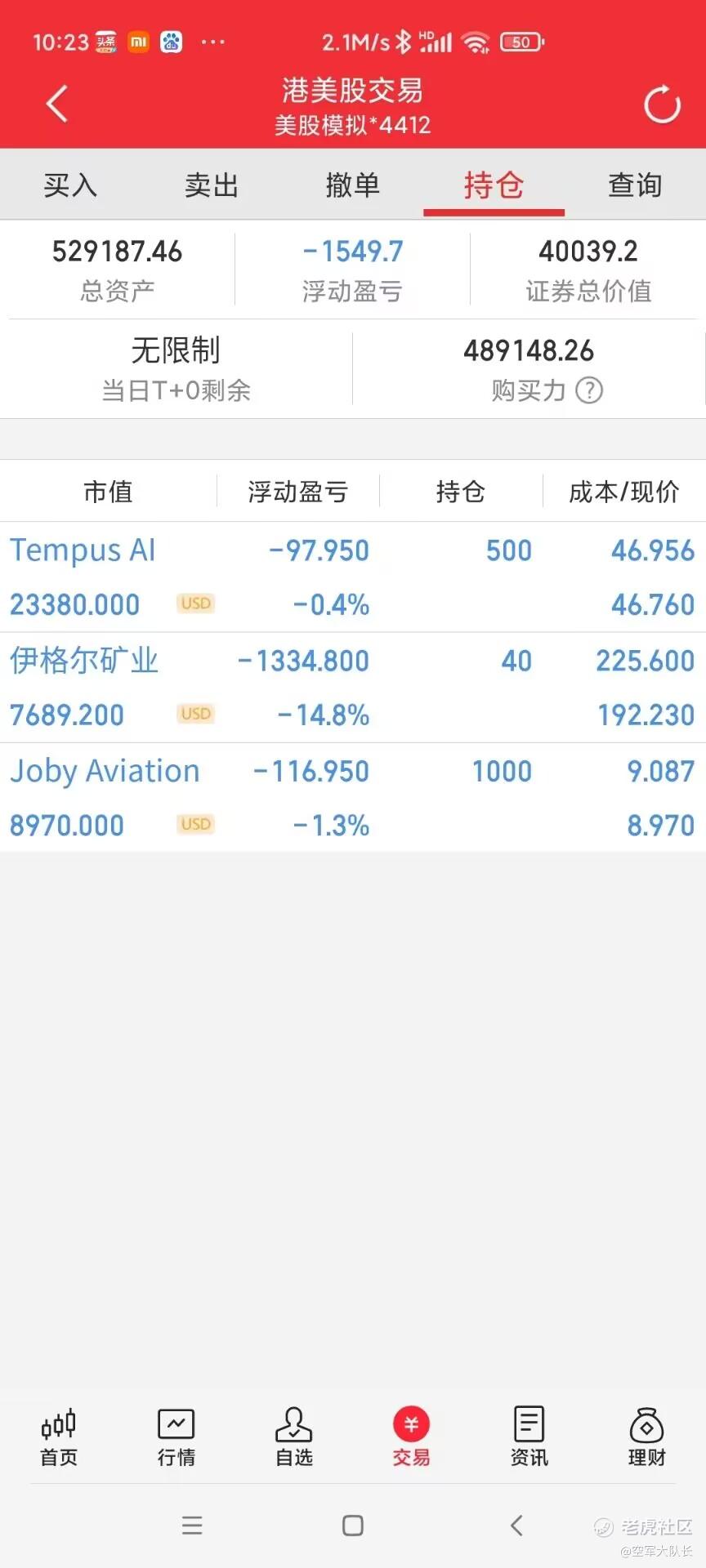Open the 查询 tab

[x=635, y=185]
